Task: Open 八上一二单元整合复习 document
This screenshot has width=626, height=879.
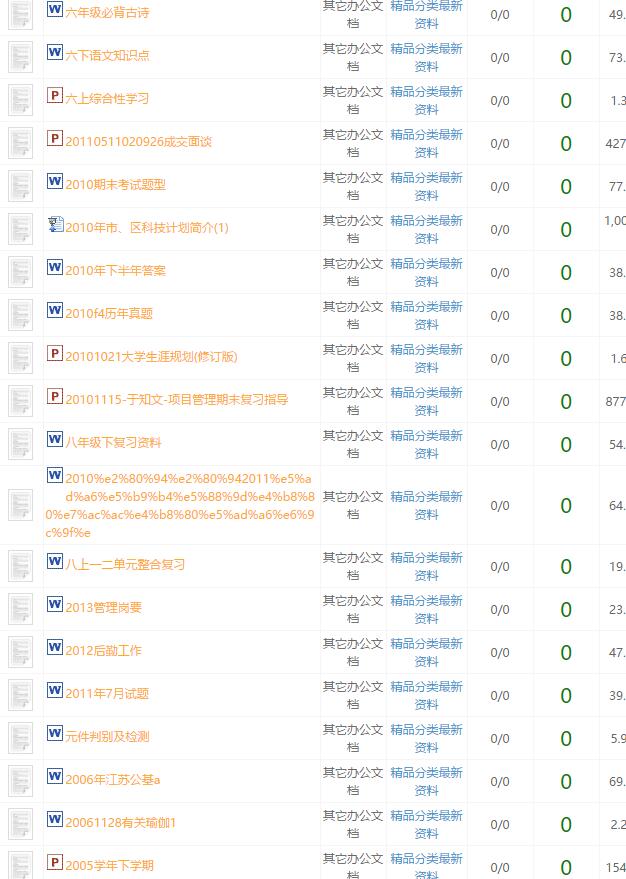Action: (x=125, y=565)
